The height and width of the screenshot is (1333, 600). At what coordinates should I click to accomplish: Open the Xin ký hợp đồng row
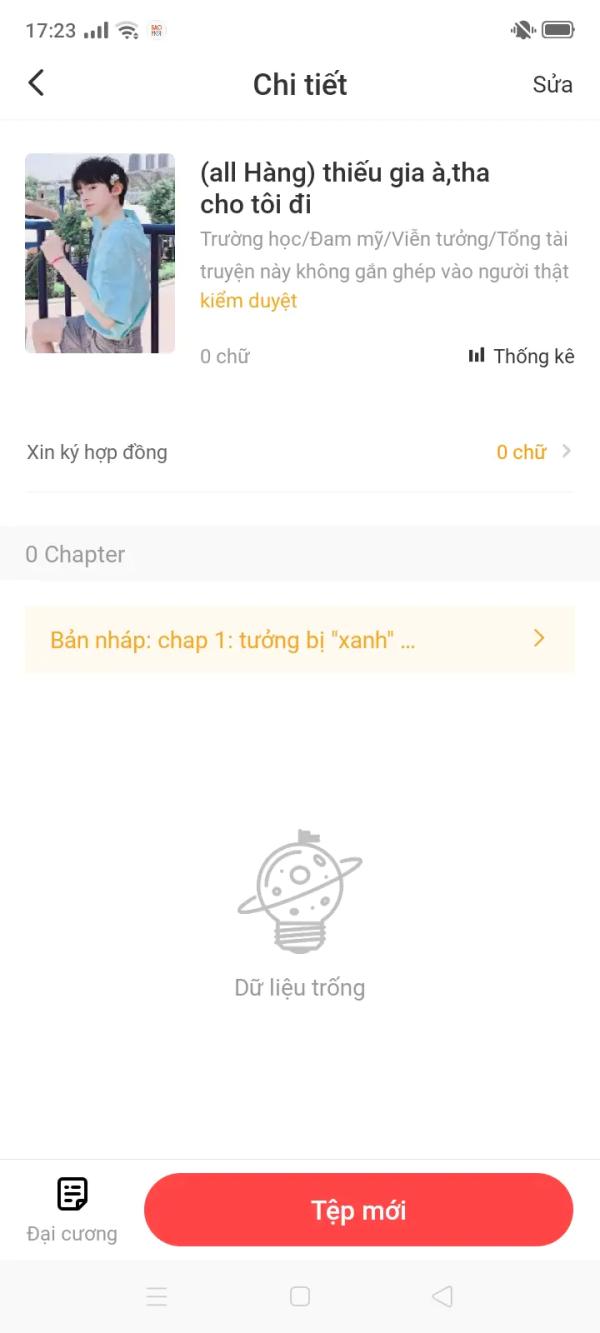click(300, 452)
